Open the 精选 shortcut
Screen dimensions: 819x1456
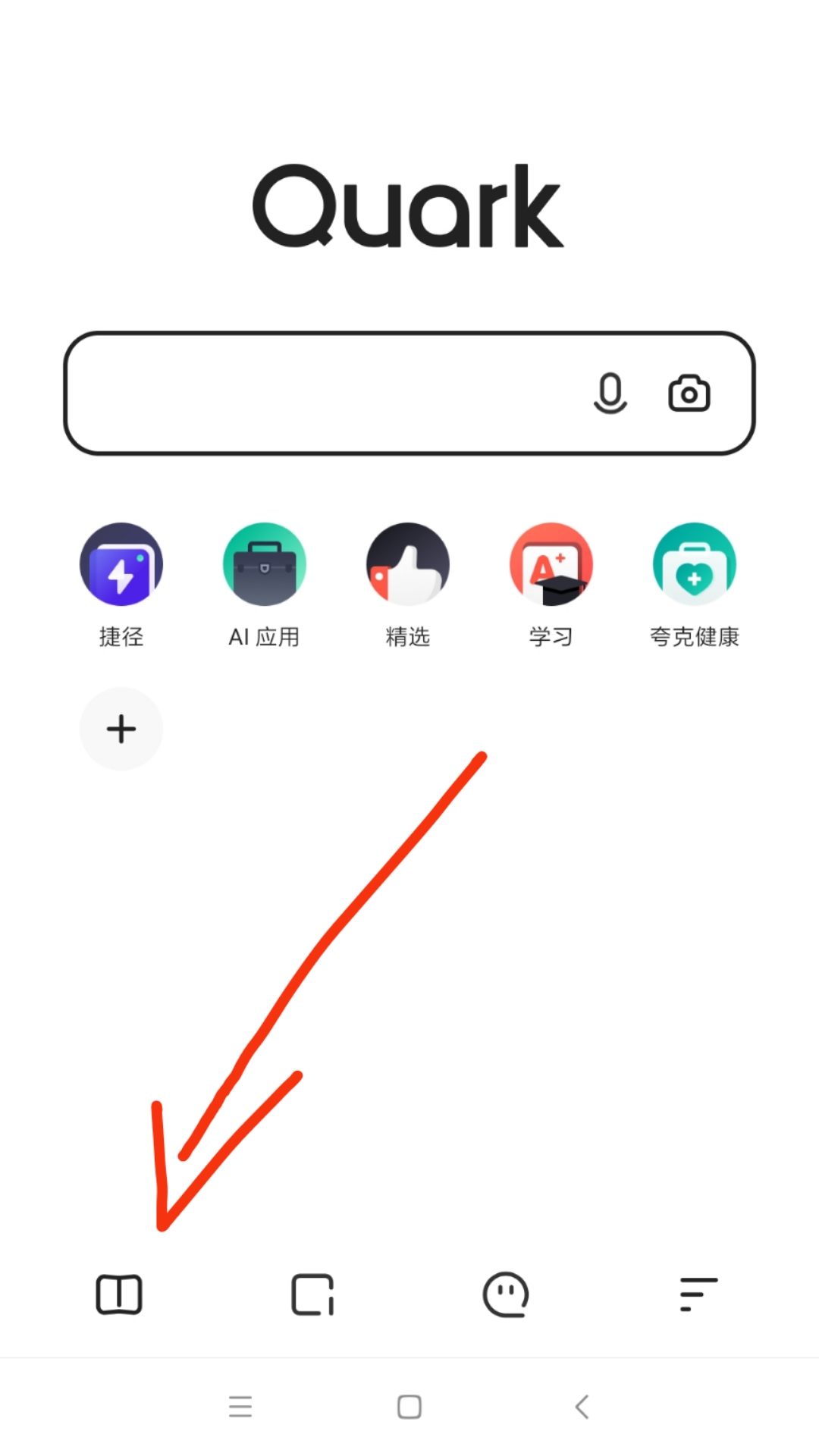tap(408, 565)
